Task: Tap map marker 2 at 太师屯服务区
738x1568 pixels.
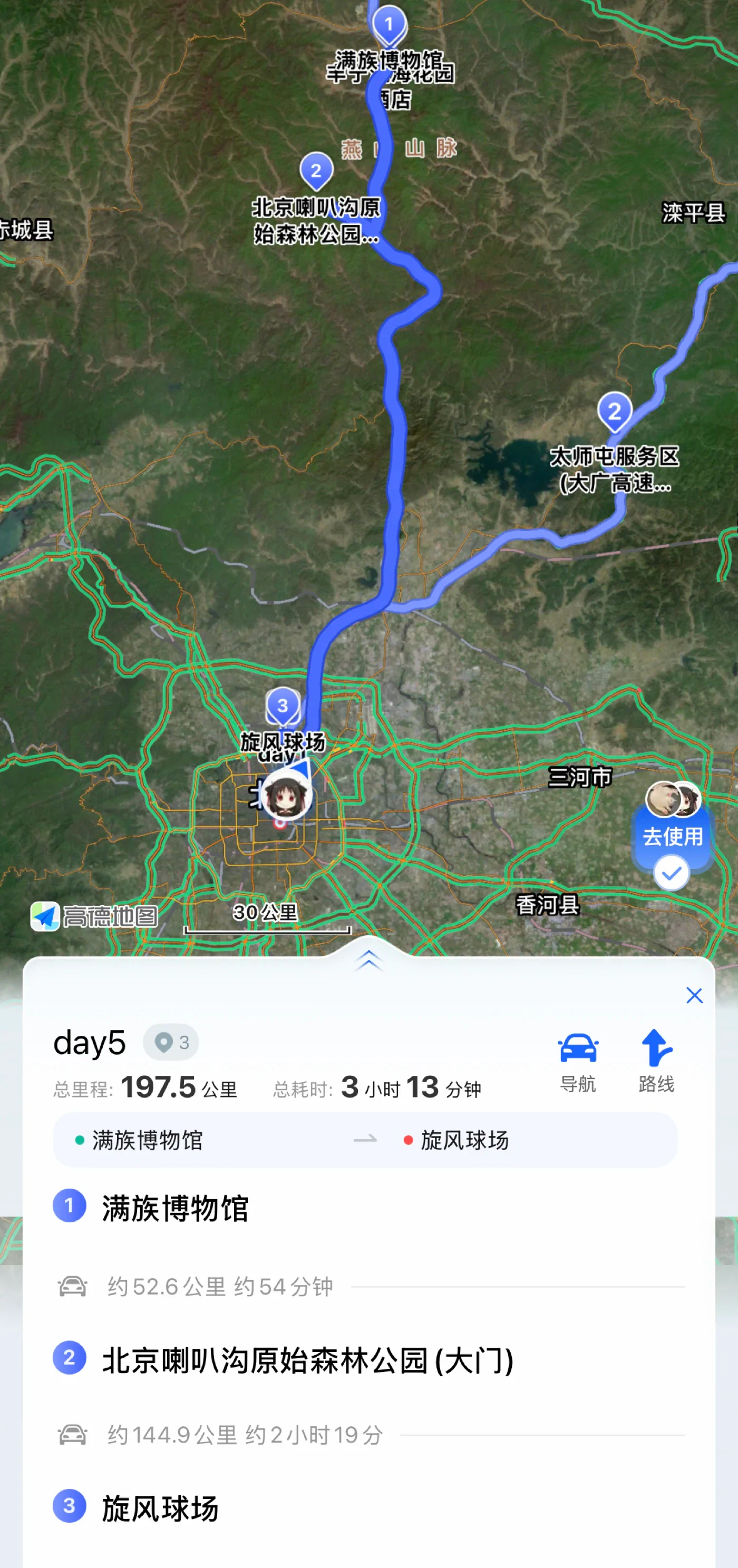Action: pos(615,412)
